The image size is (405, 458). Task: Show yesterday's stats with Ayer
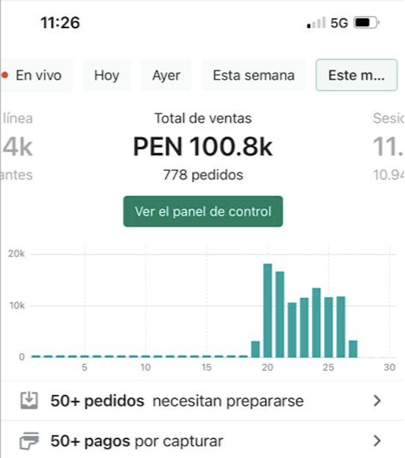[166, 75]
